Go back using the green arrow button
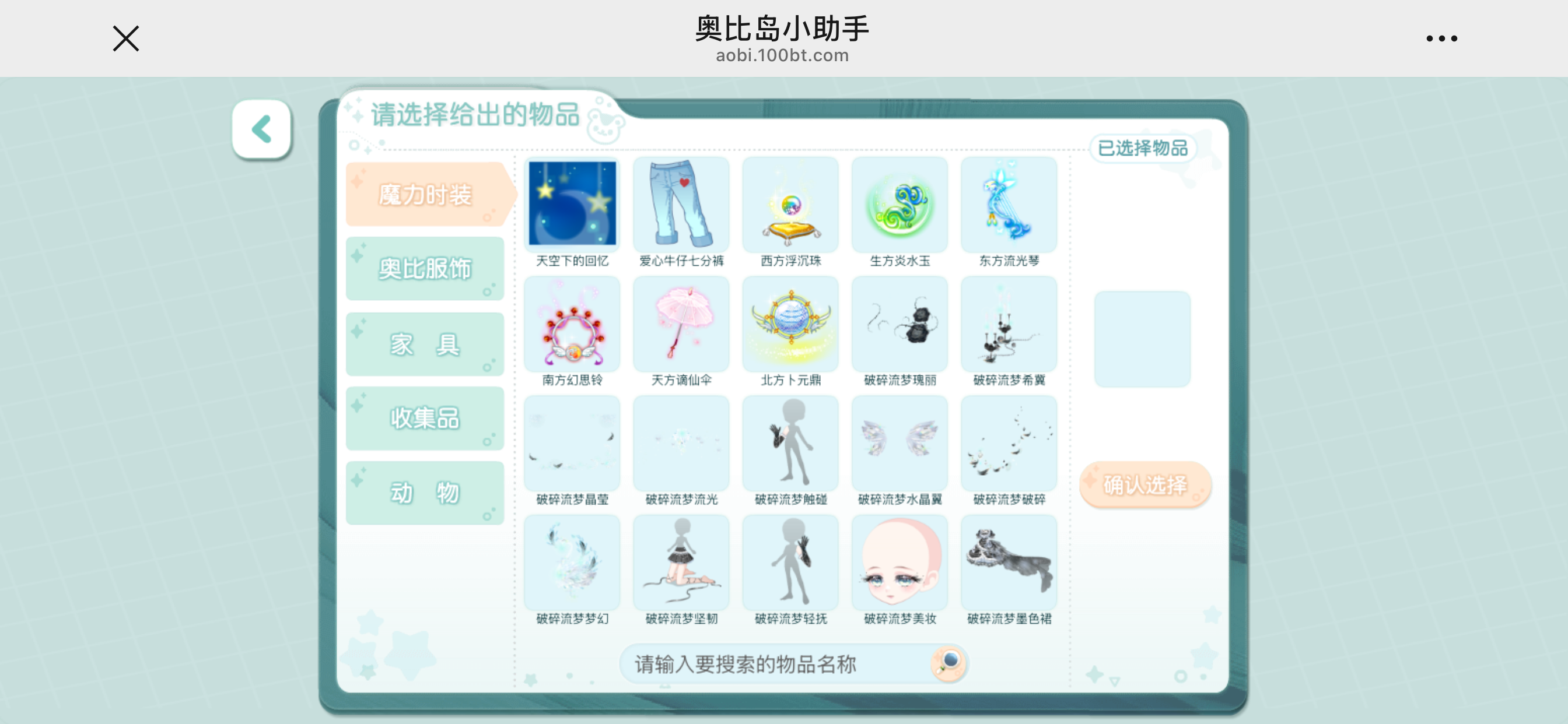 coord(262,129)
